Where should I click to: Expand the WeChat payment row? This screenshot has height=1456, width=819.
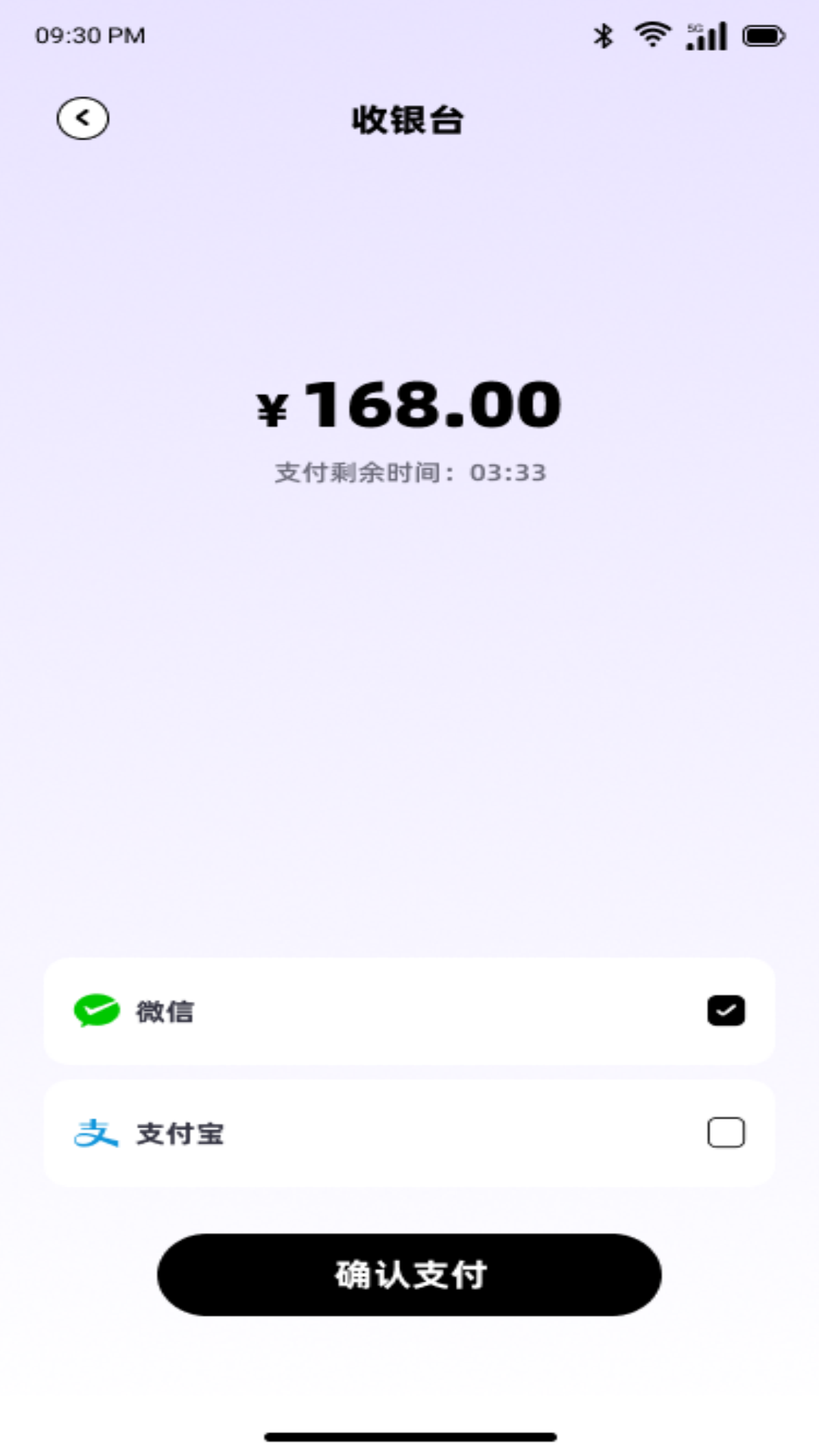409,1010
